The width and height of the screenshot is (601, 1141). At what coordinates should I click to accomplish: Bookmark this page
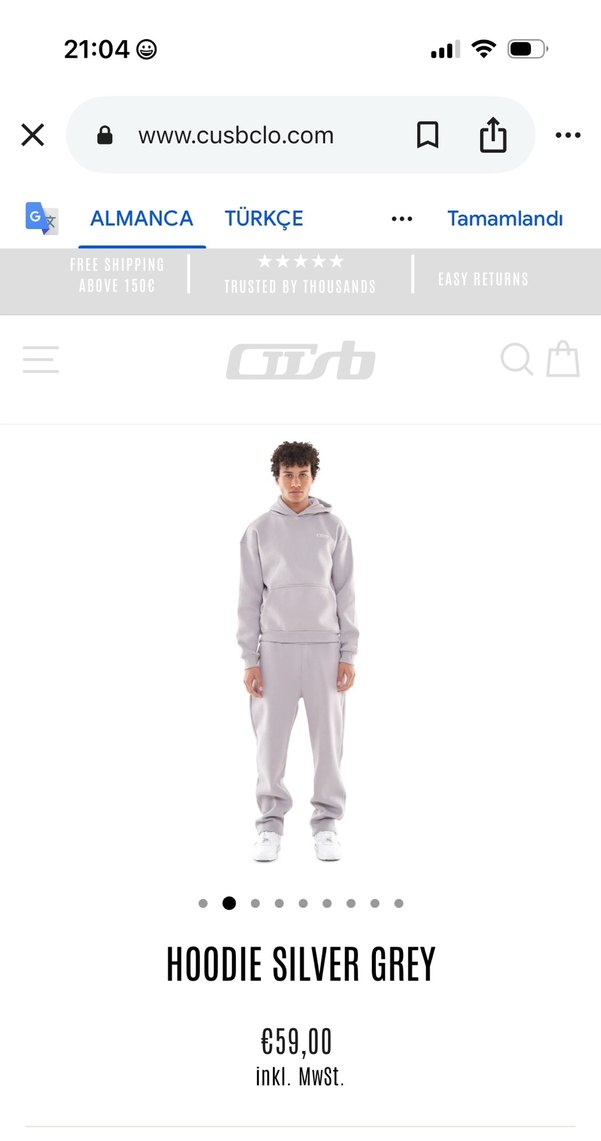427,135
